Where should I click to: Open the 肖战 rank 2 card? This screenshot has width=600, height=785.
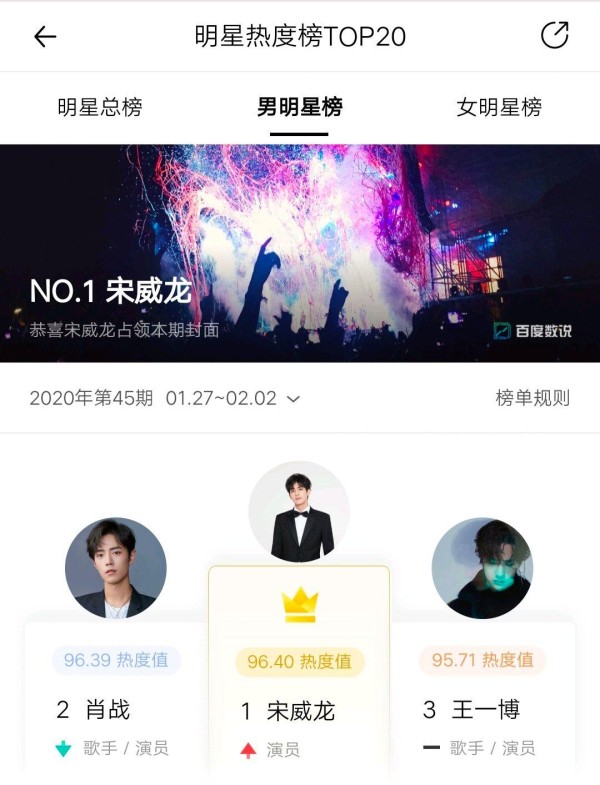tap(116, 700)
